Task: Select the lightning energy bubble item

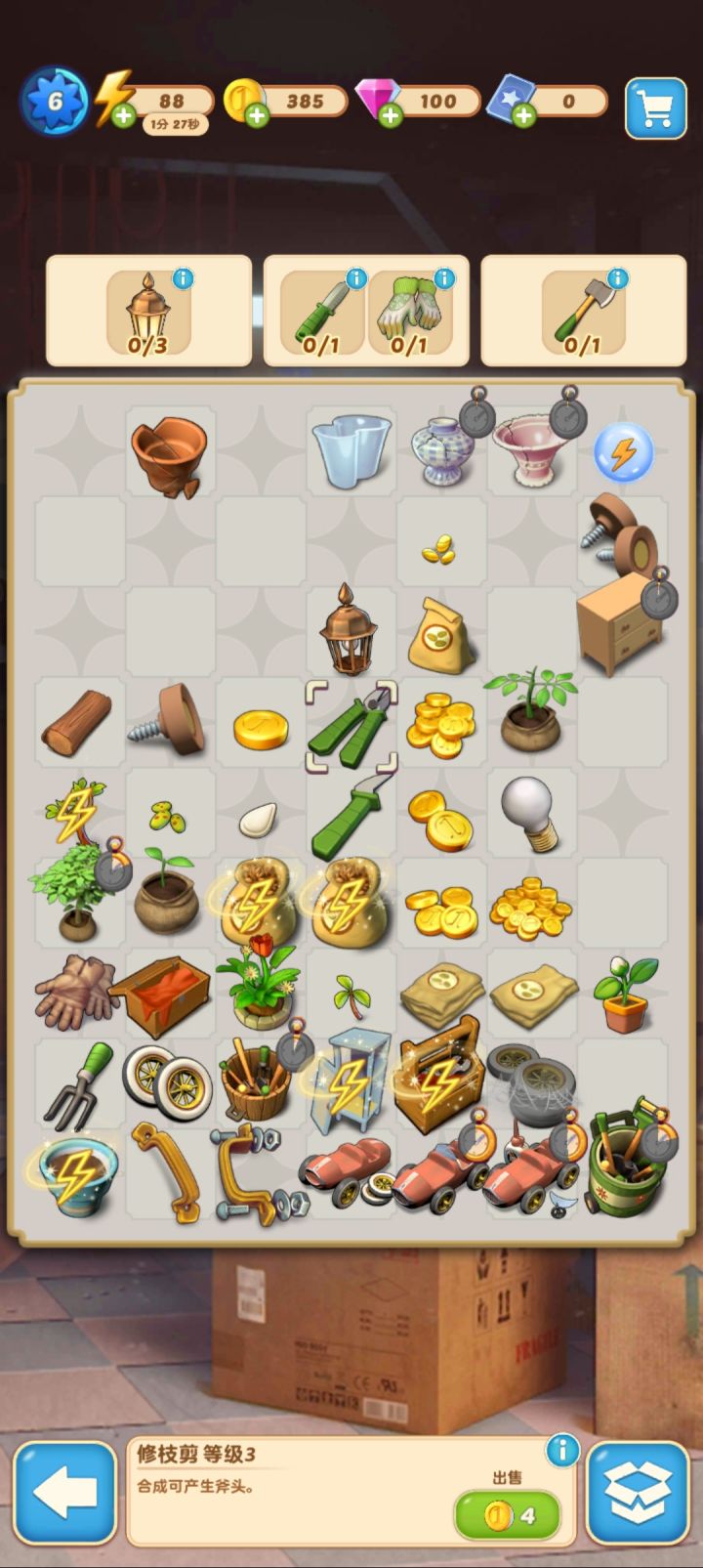Action: tap(622, 452)
